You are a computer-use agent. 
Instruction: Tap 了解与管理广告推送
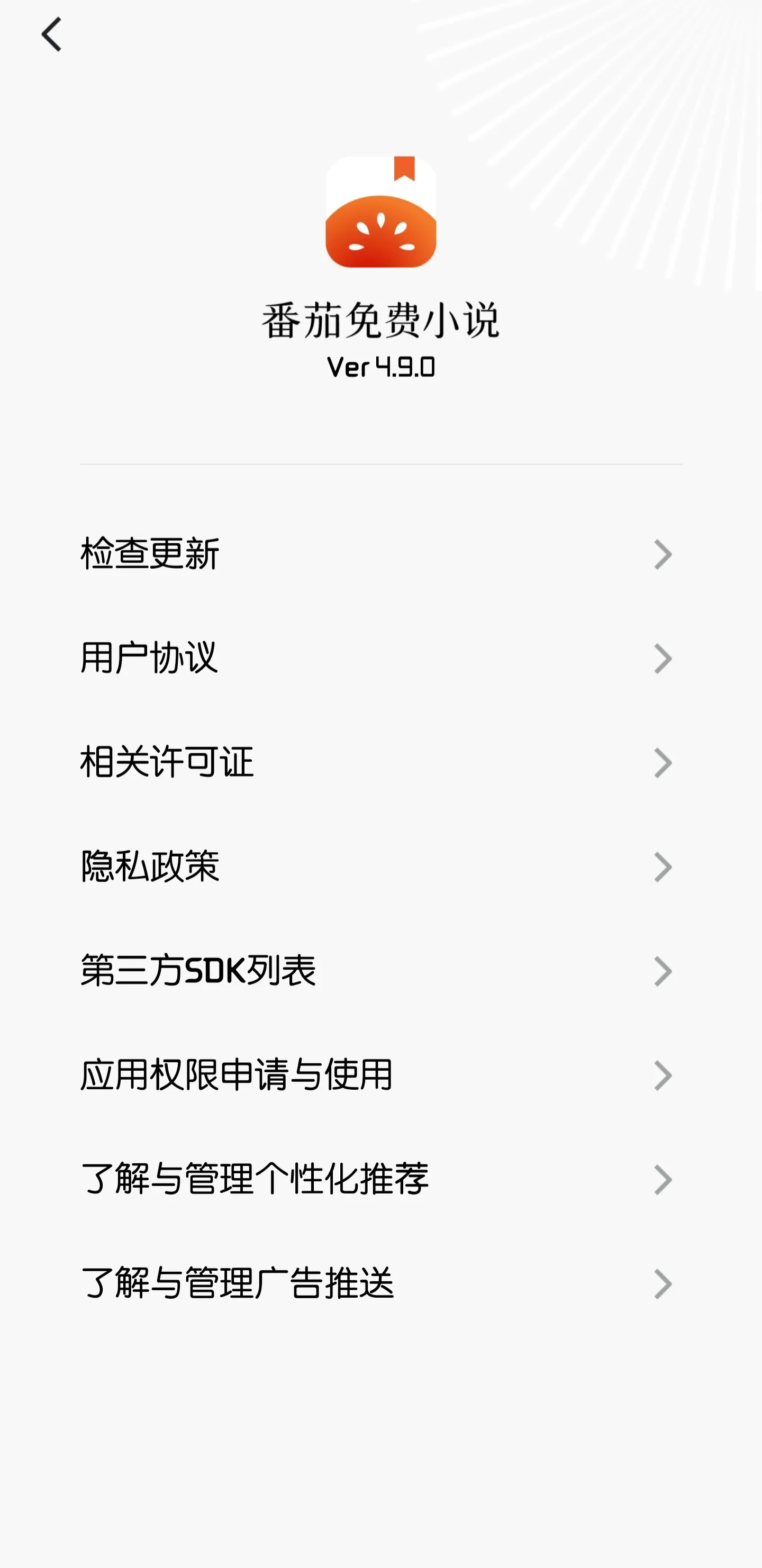coord(380,1283)
